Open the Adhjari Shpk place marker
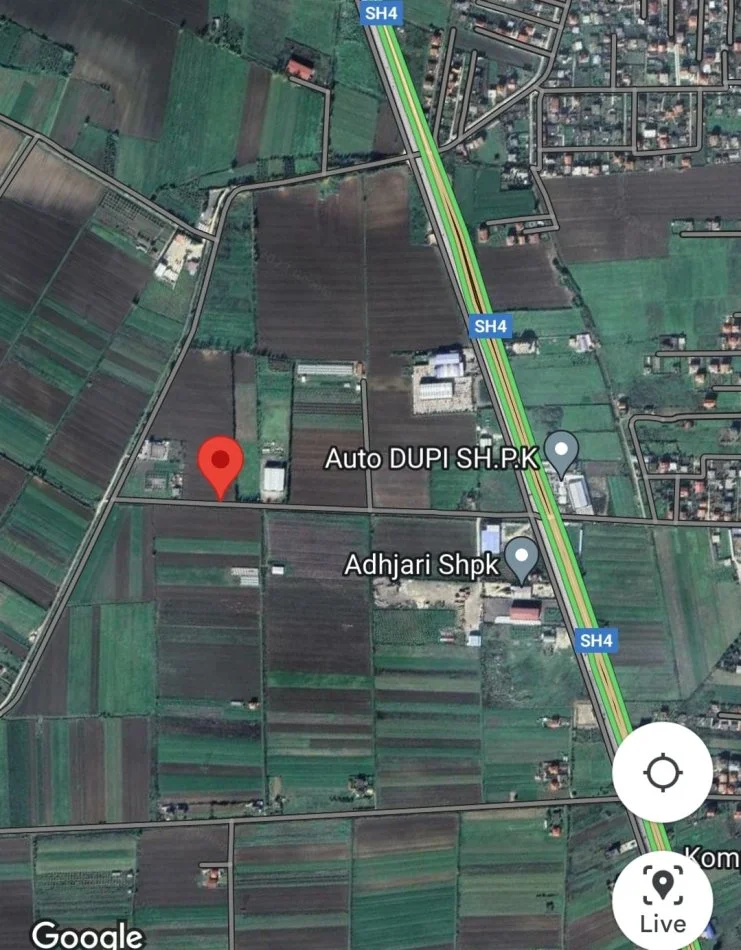 (521, 559)
